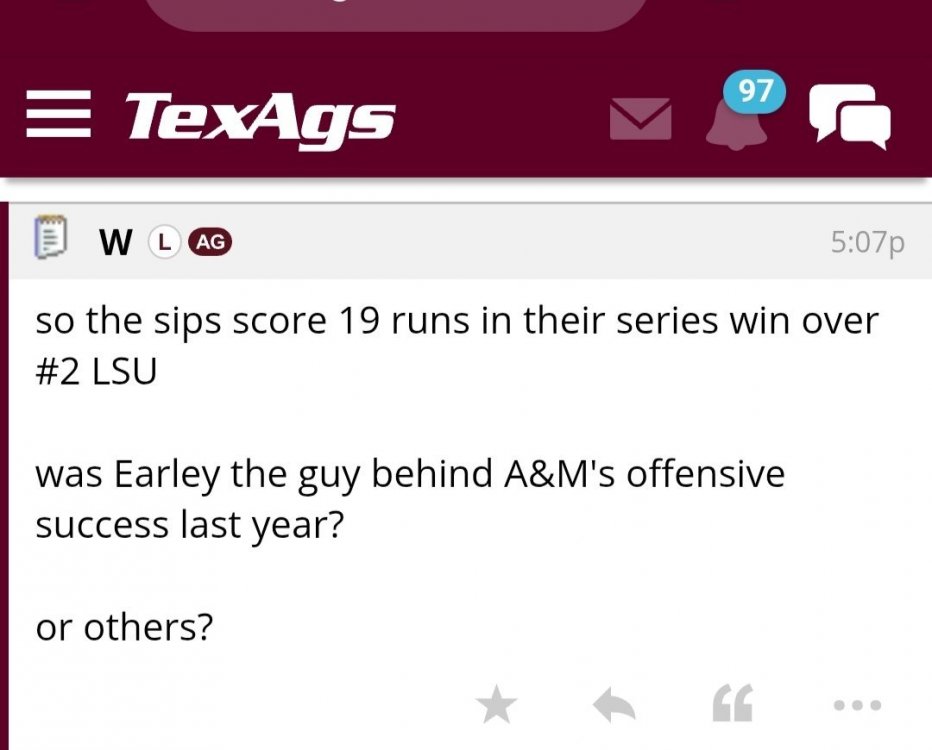Open the post's more options menu
Screen dimensions: 932x750
click(x=857, y=705)
